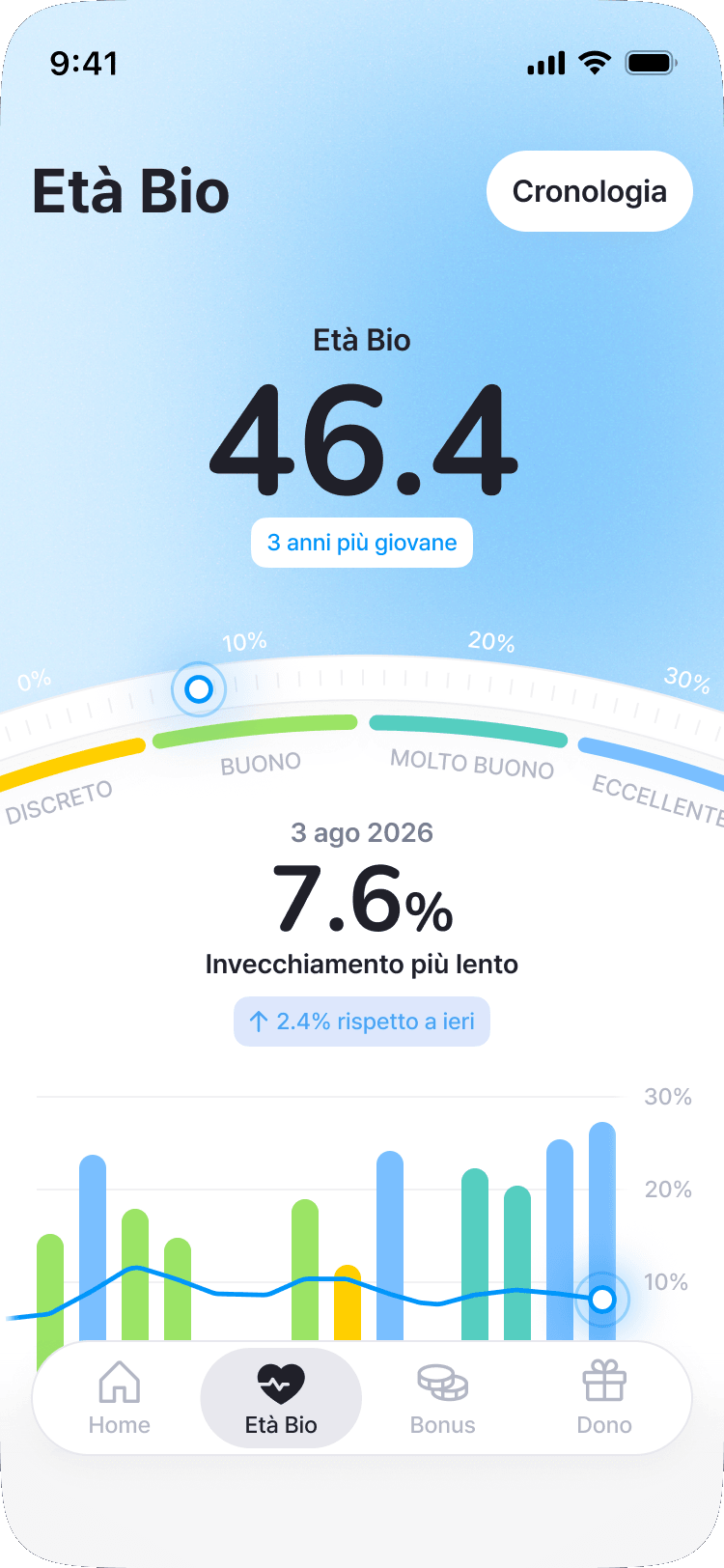Viewport: 724px width, 1568px height.
Task: Open the Cronologia history button
Action: click(x=590, y=191)
